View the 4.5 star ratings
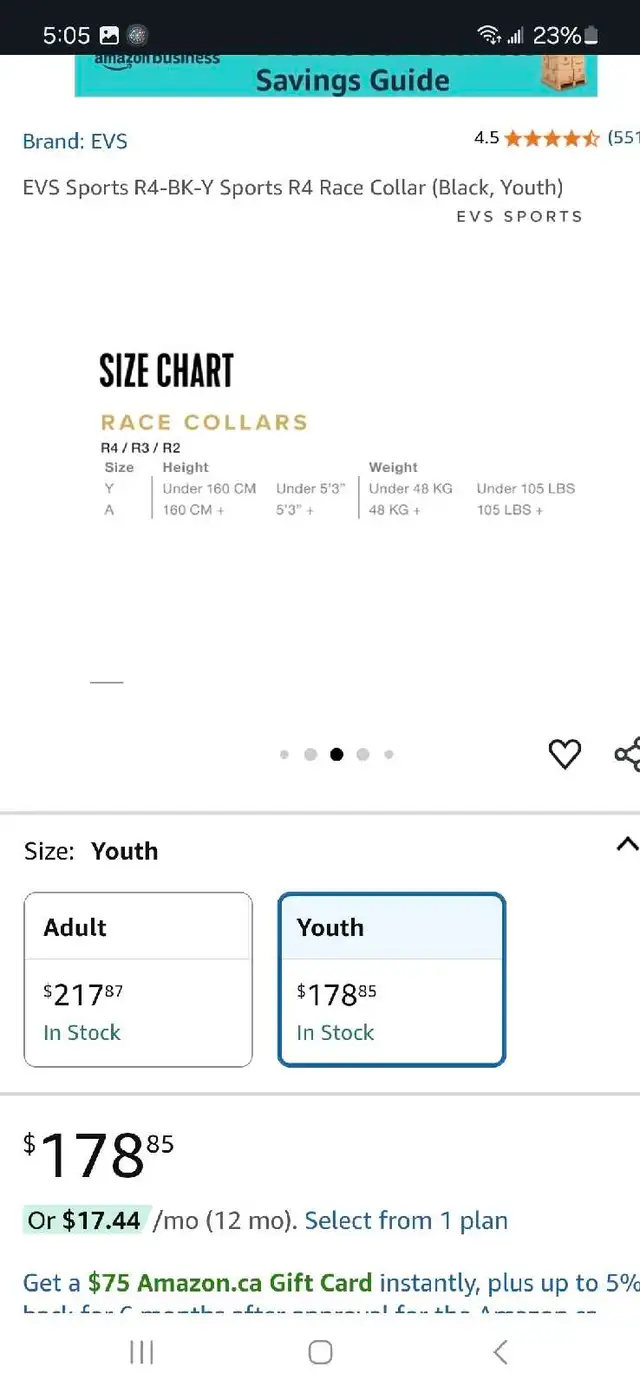This screenshot has height=1388, width=640. [x=555, y=138]
